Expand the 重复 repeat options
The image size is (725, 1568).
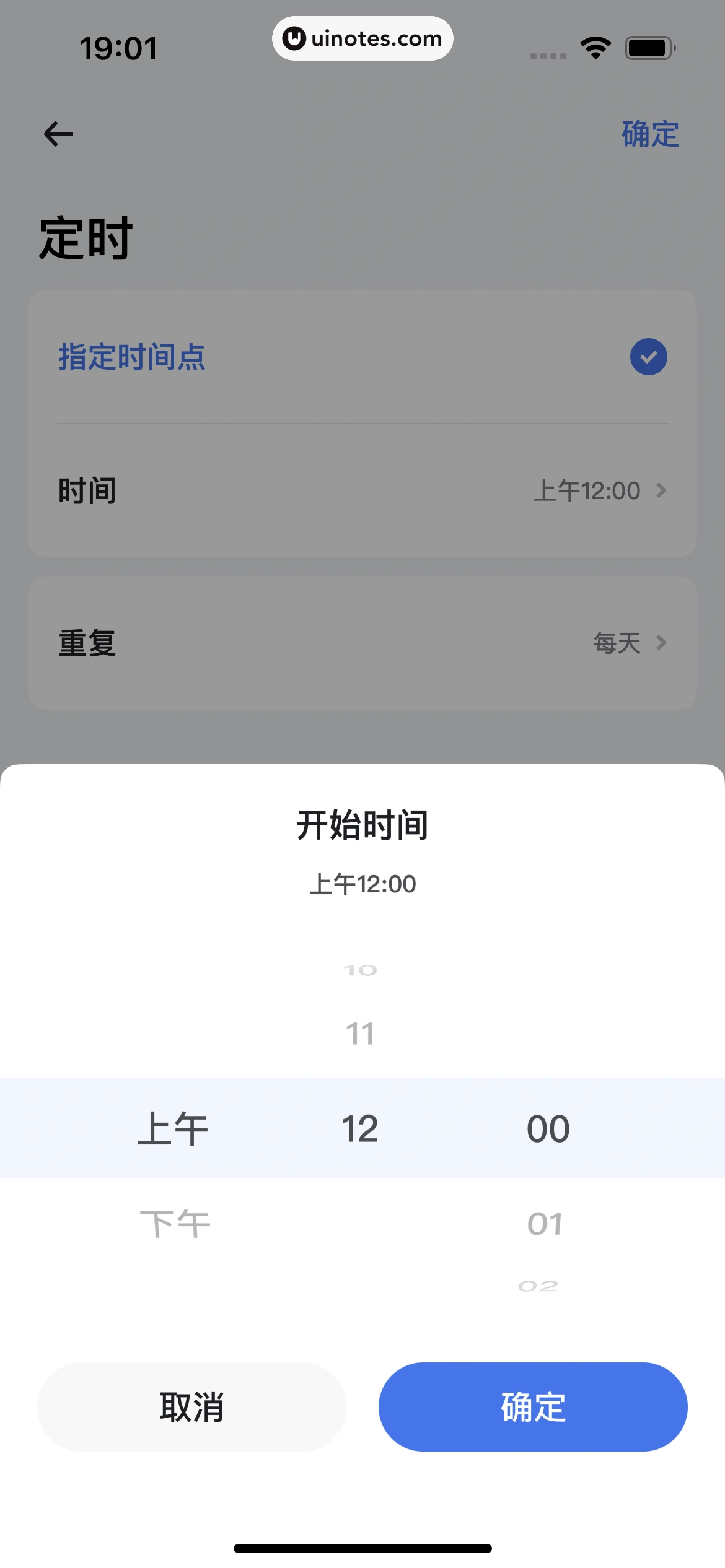(362, 643)
